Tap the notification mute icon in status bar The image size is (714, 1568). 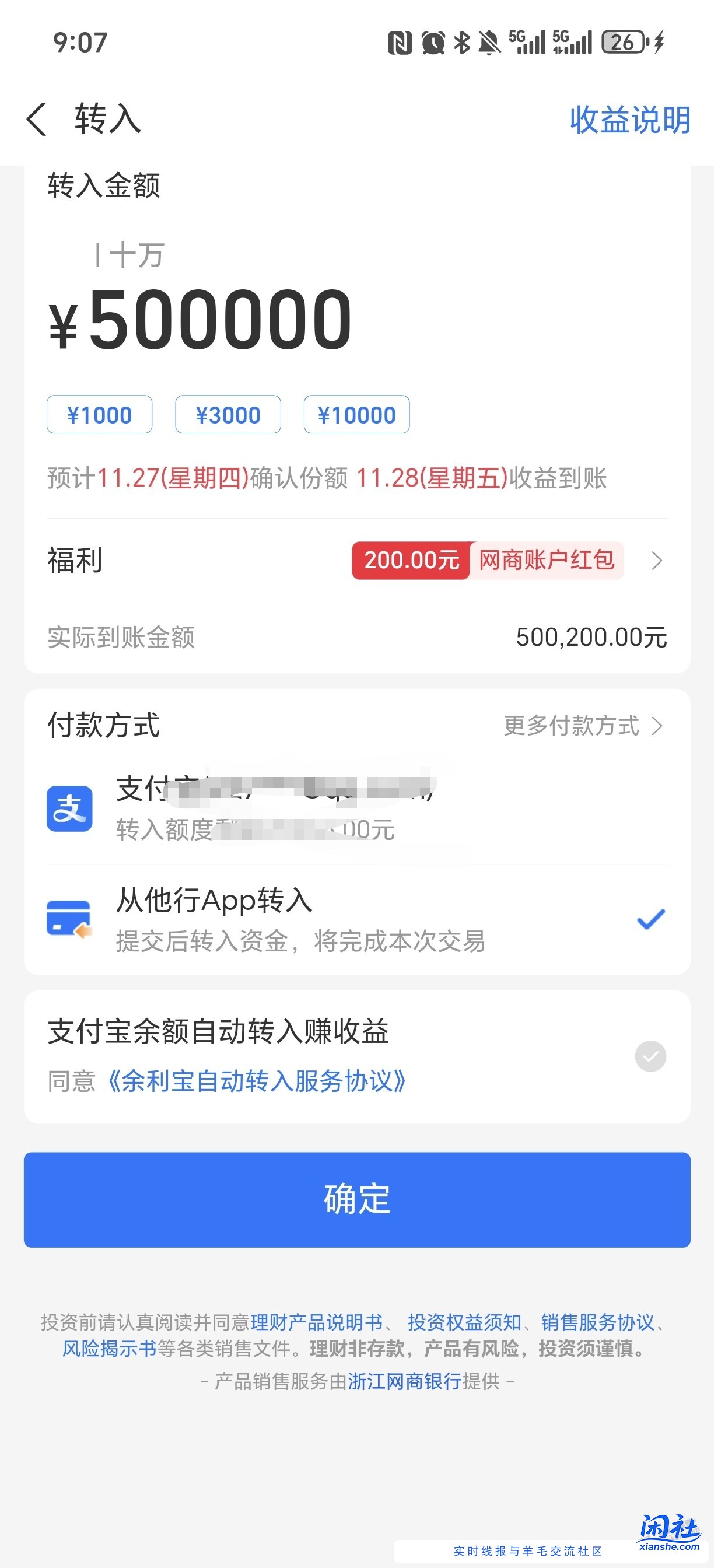click(491, 41)
